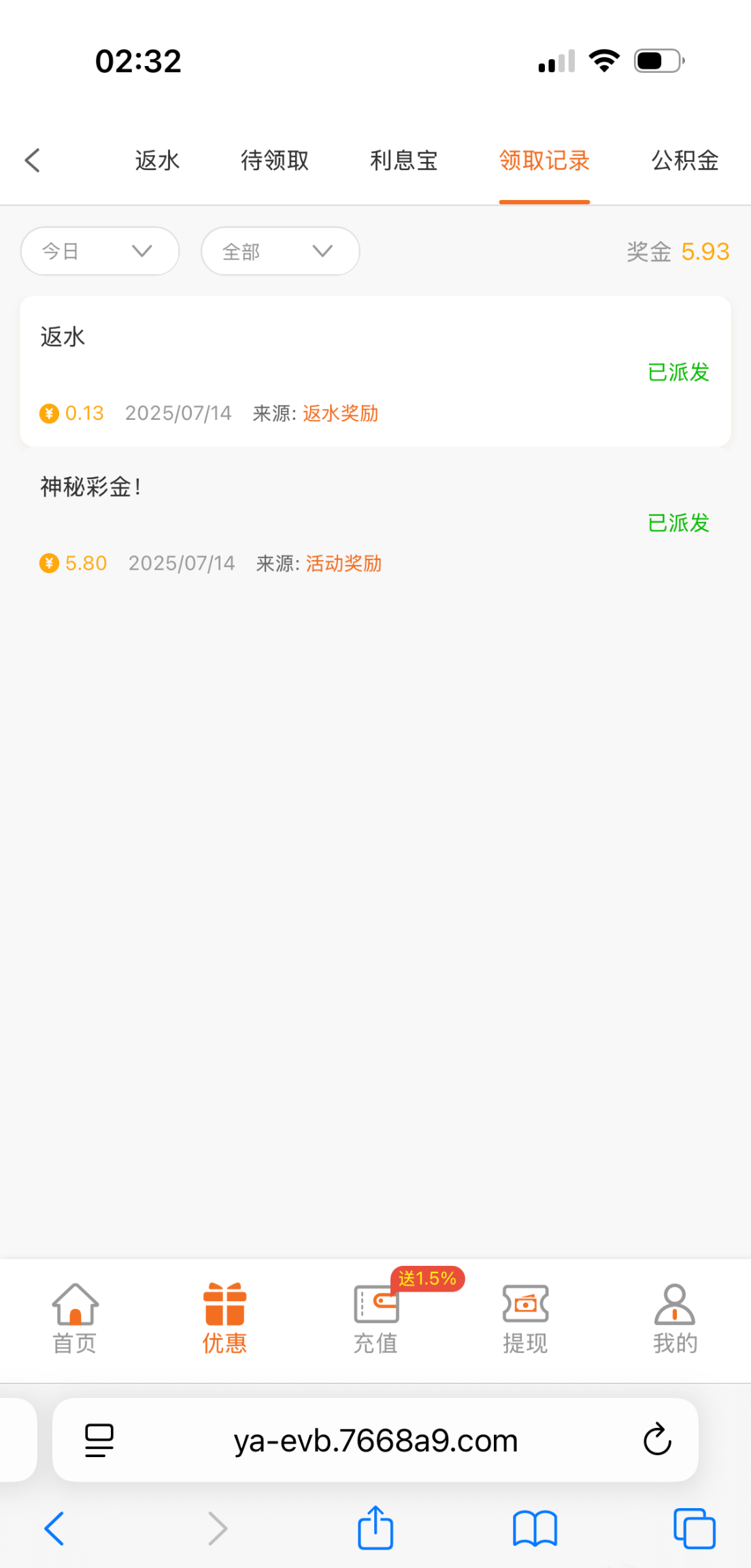751x1568 pixels.
Task: Open the 返水 reward record card
Action: click(x=375, y=372)
